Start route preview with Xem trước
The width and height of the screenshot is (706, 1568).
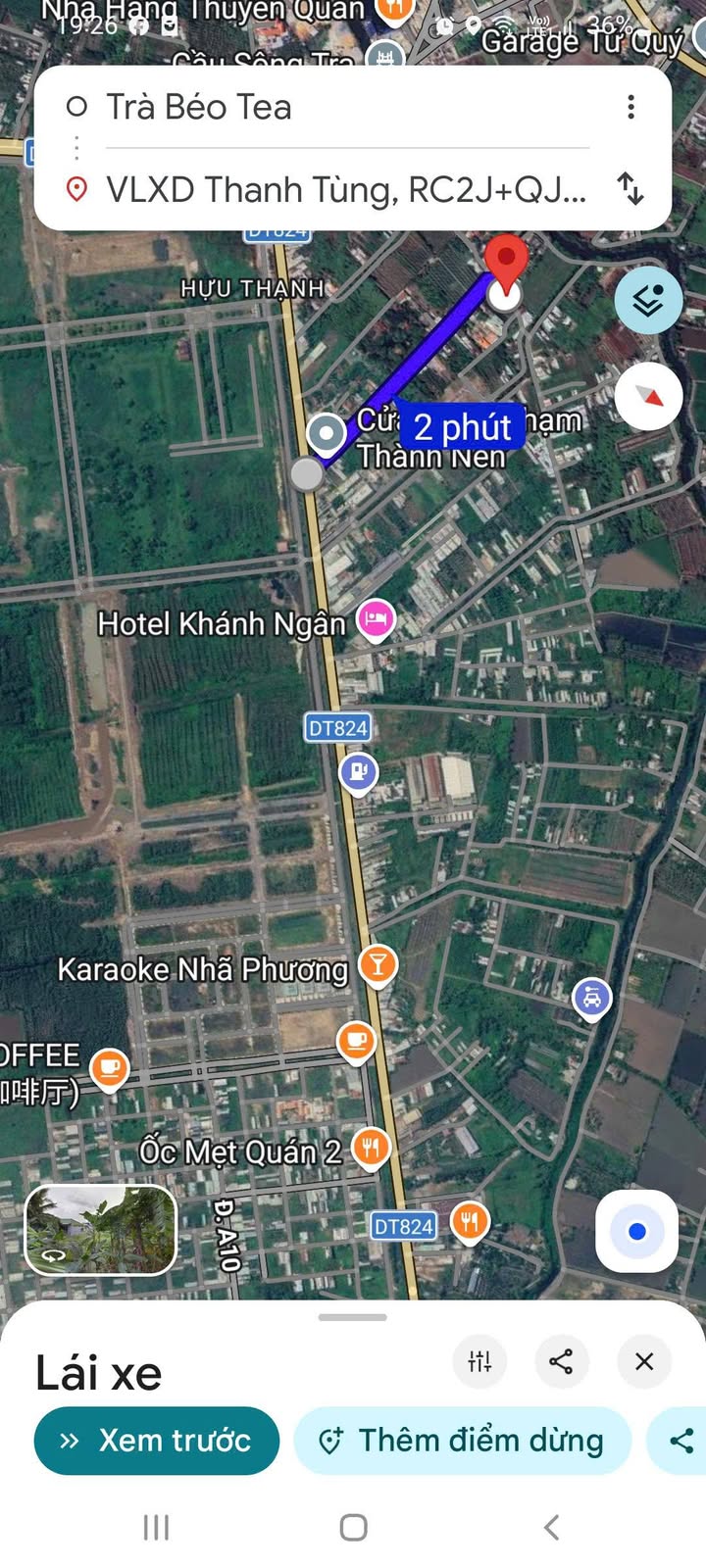click(x=157, y=1441)
